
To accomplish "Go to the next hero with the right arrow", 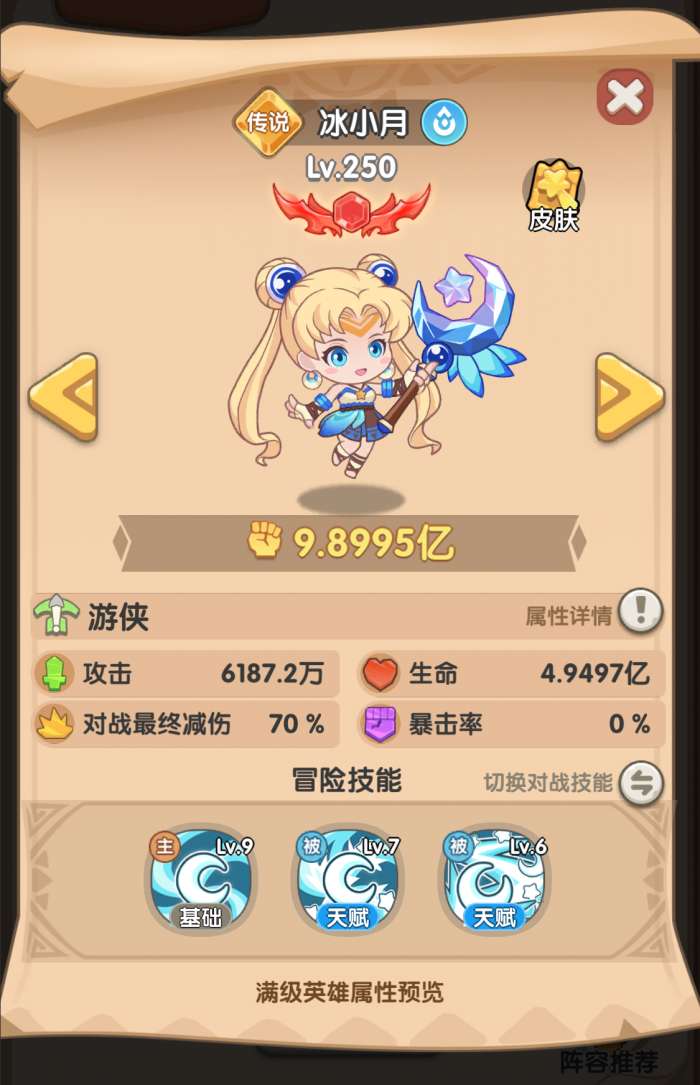I will (629, 396).
